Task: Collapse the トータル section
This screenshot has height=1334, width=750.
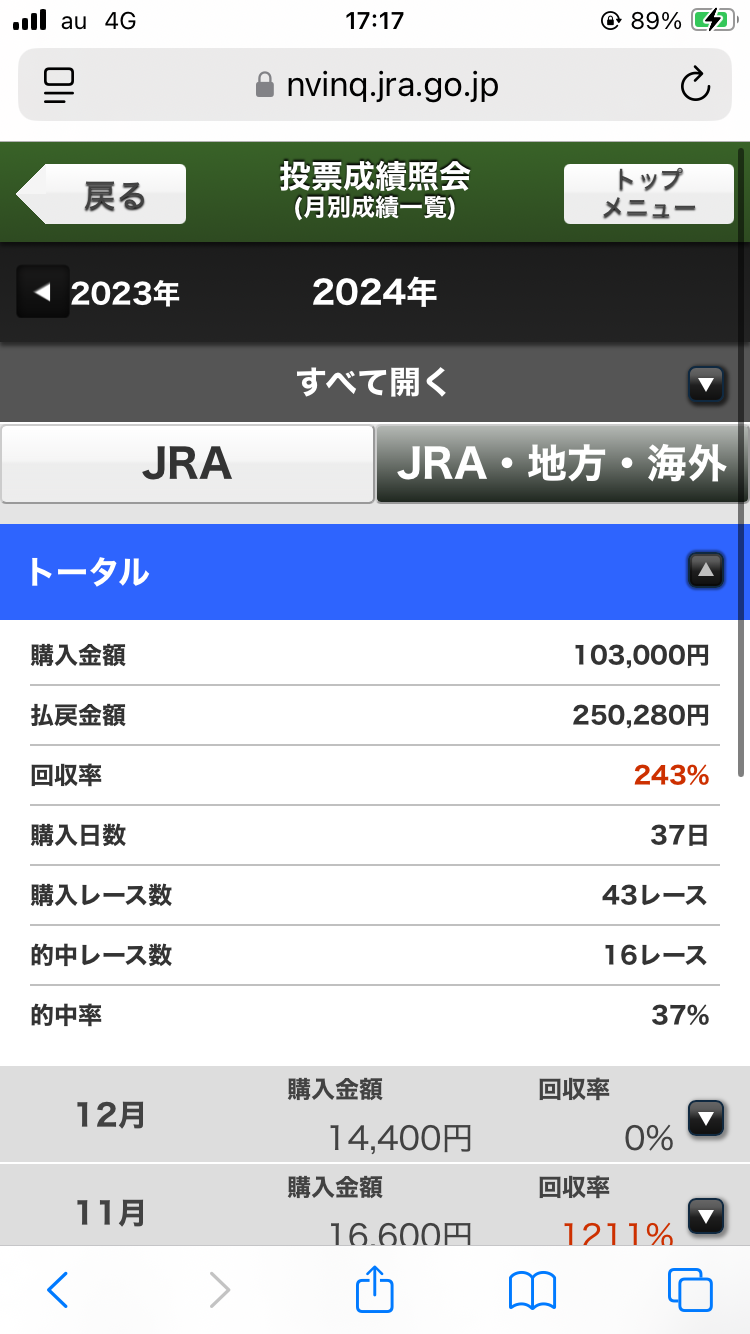Action: coord(706,571)
